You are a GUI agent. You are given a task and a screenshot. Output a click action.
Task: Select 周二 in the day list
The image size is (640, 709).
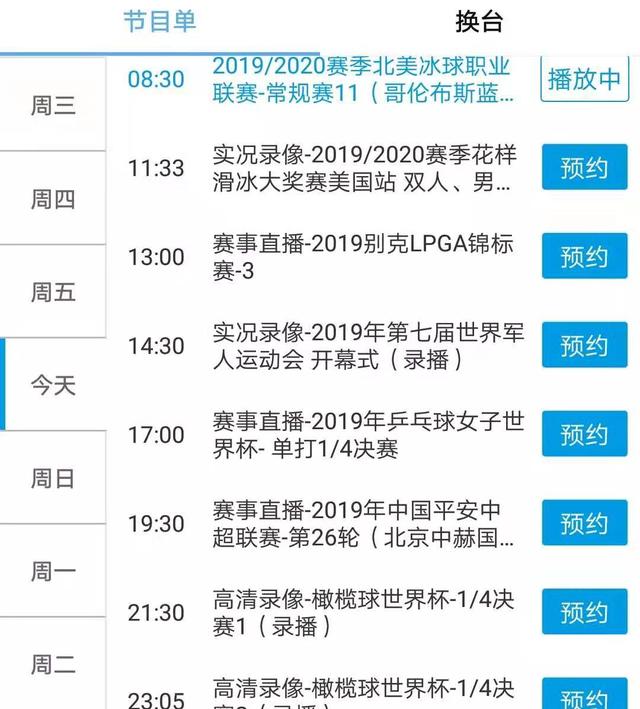pyautogui.click(x=53, y=664)
